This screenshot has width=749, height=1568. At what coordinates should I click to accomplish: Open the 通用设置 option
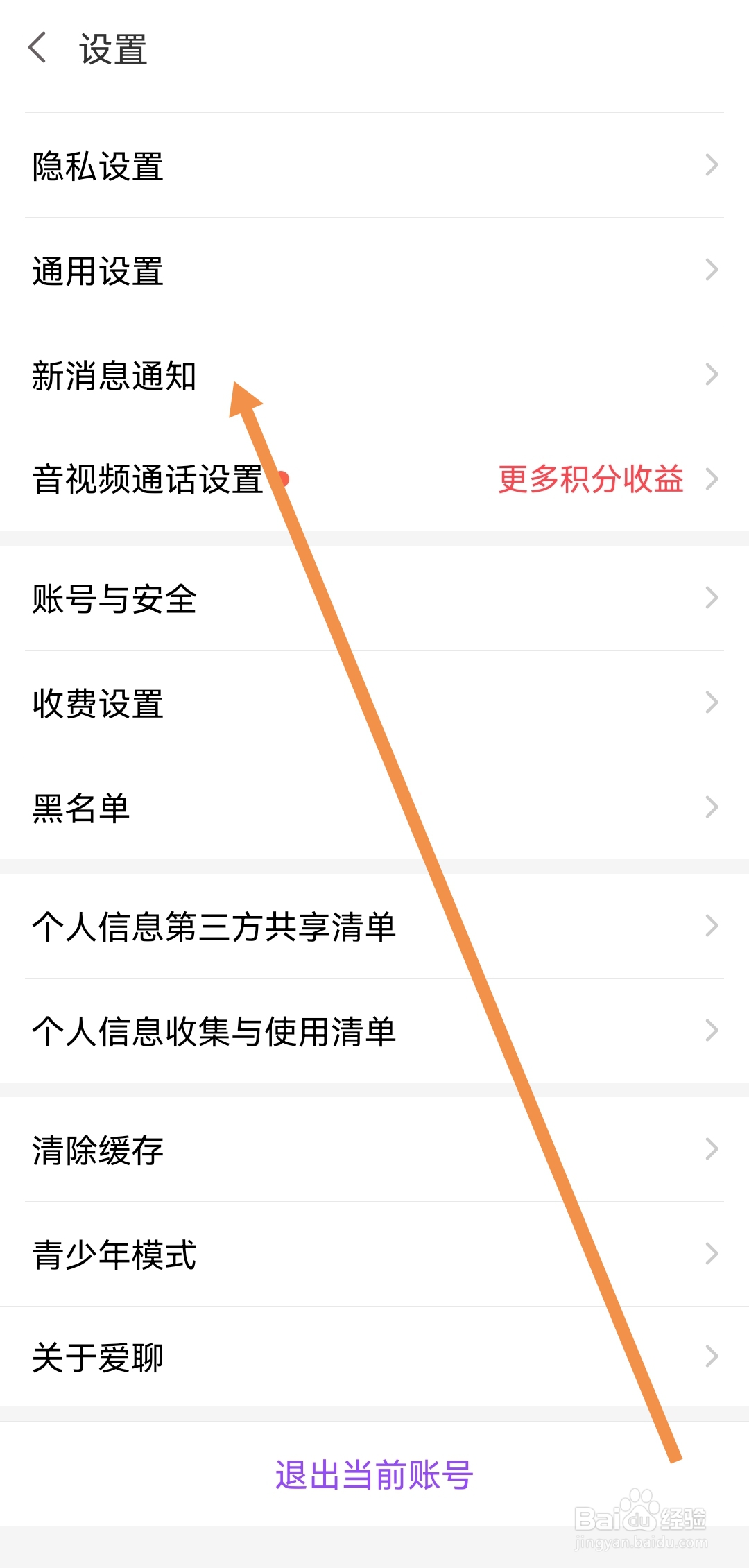(97, 272)
